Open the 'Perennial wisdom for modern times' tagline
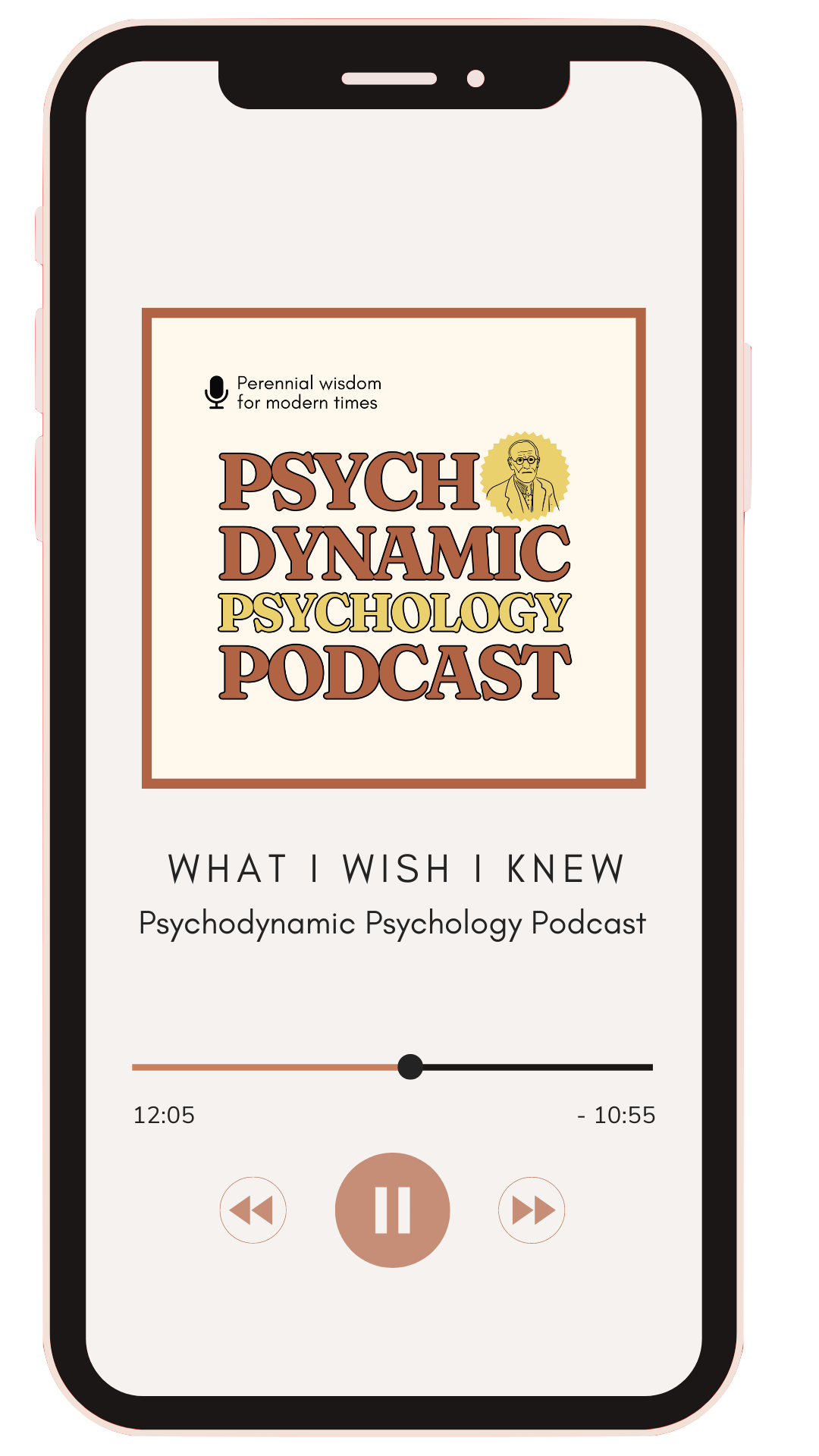819x1456 pixels. (x=307, y=392)
